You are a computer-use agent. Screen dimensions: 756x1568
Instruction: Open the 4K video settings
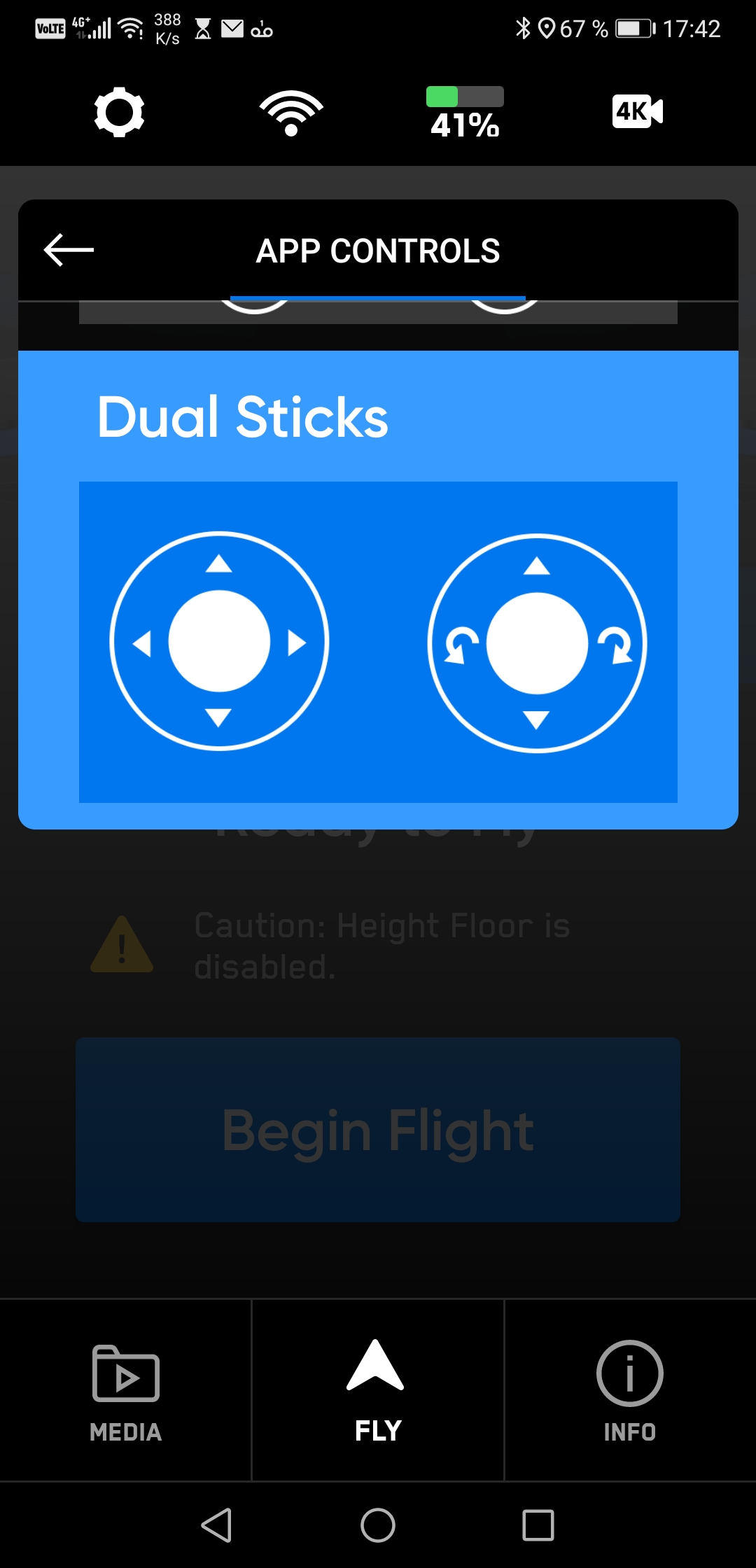(638, 111)
